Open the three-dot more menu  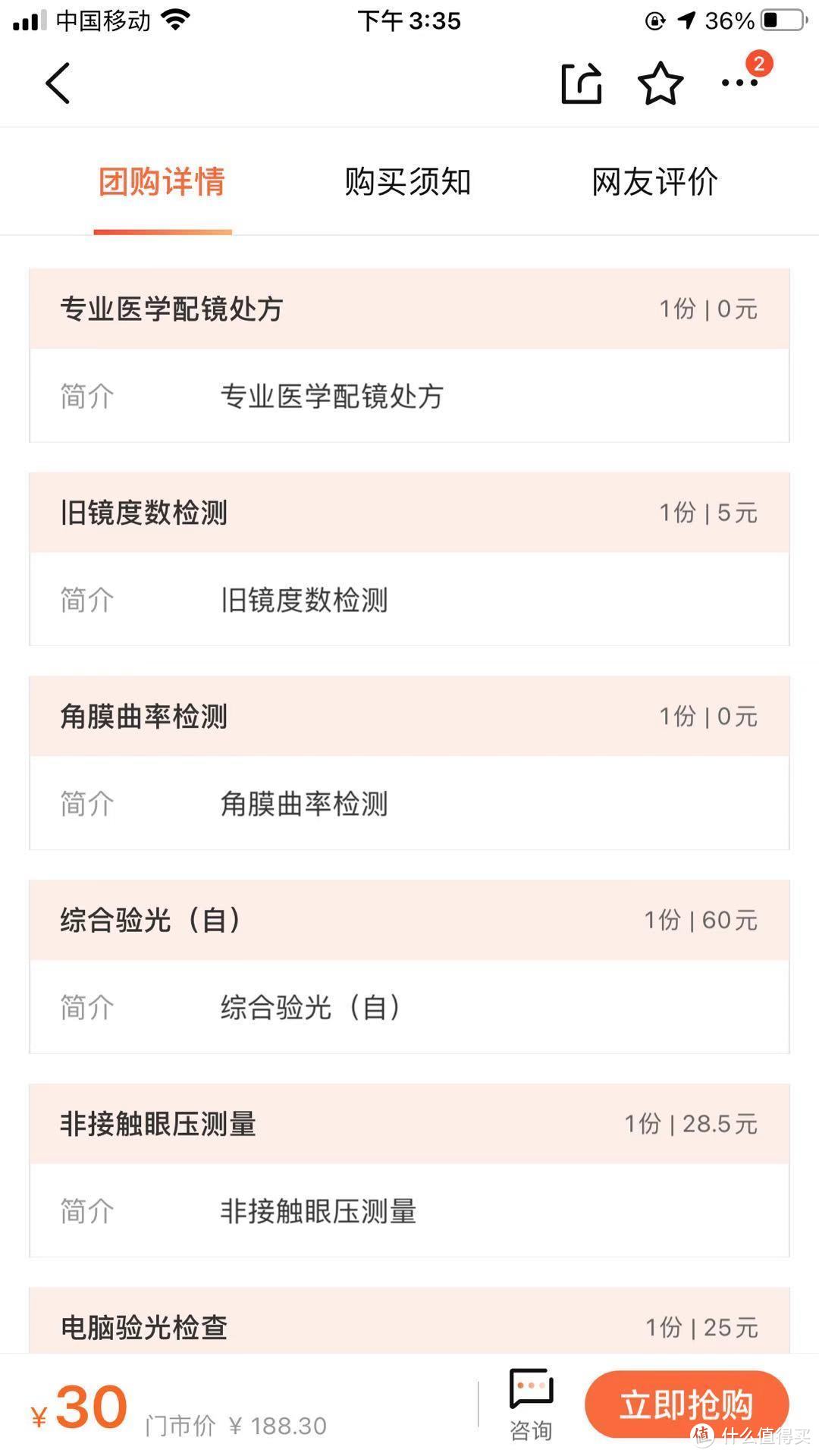click(739, 83)
